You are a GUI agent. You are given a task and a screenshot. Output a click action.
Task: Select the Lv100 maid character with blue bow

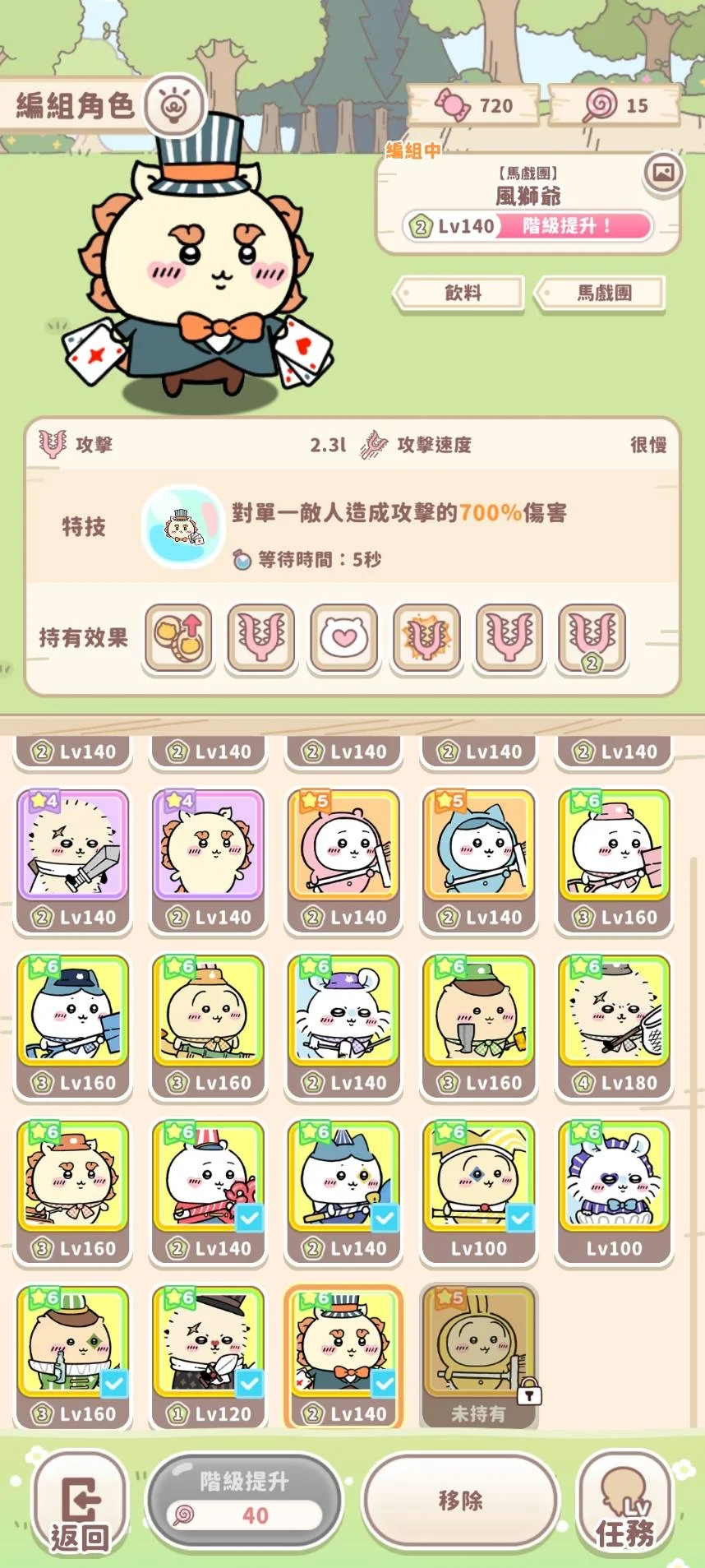[614, 1190]
